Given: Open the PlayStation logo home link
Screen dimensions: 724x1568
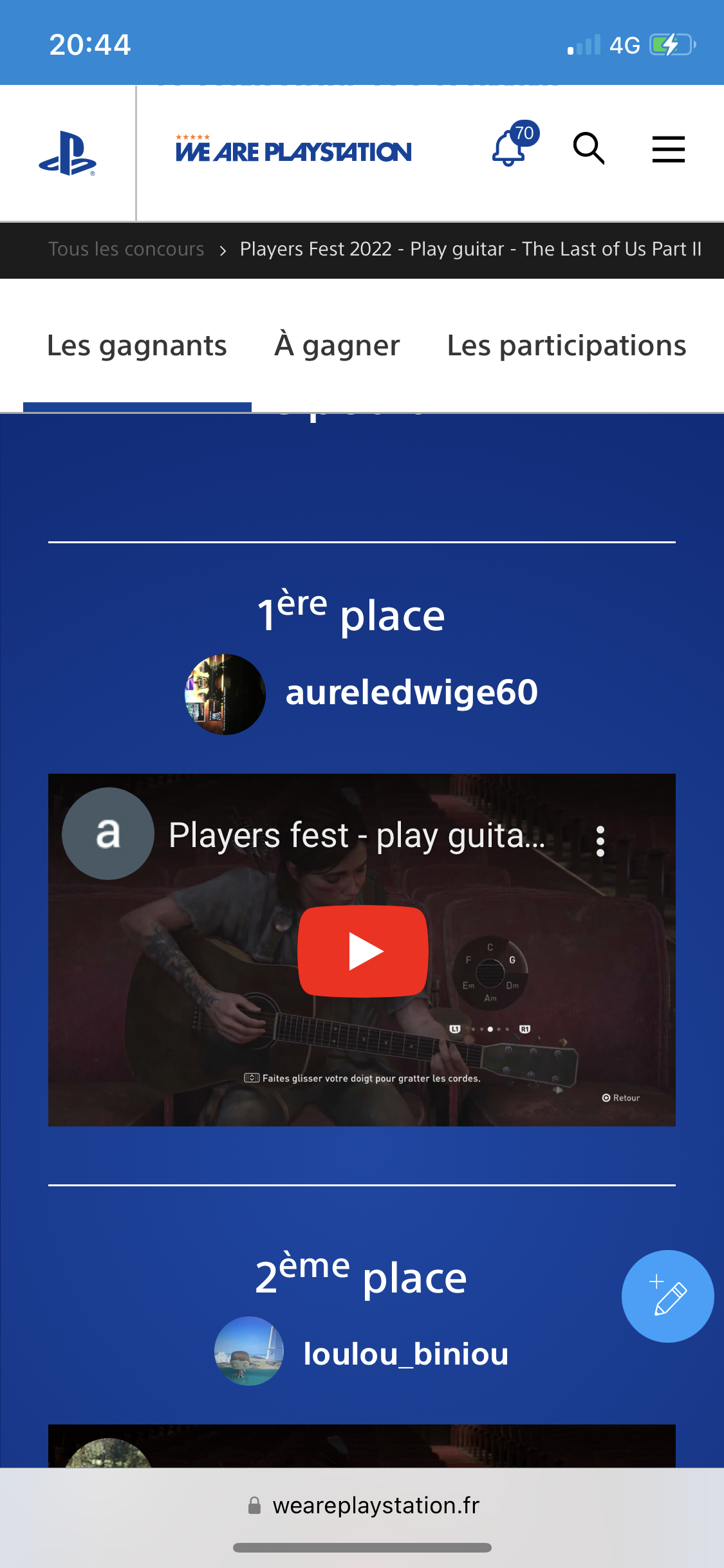Looking at the screenshot, I should pyautogui.click(x=68, y=153).
